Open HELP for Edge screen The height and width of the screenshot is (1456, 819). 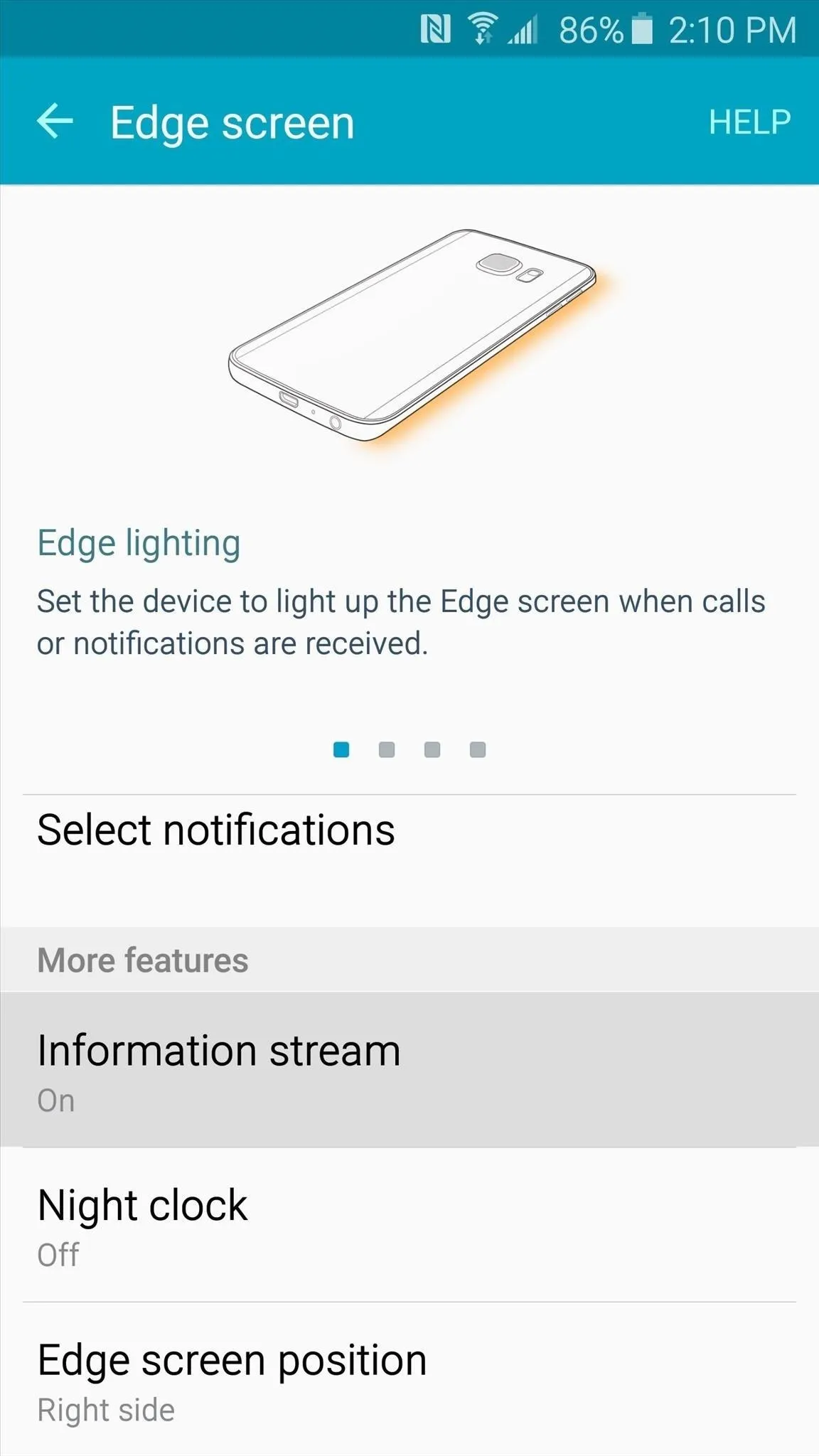coord(749,122)
